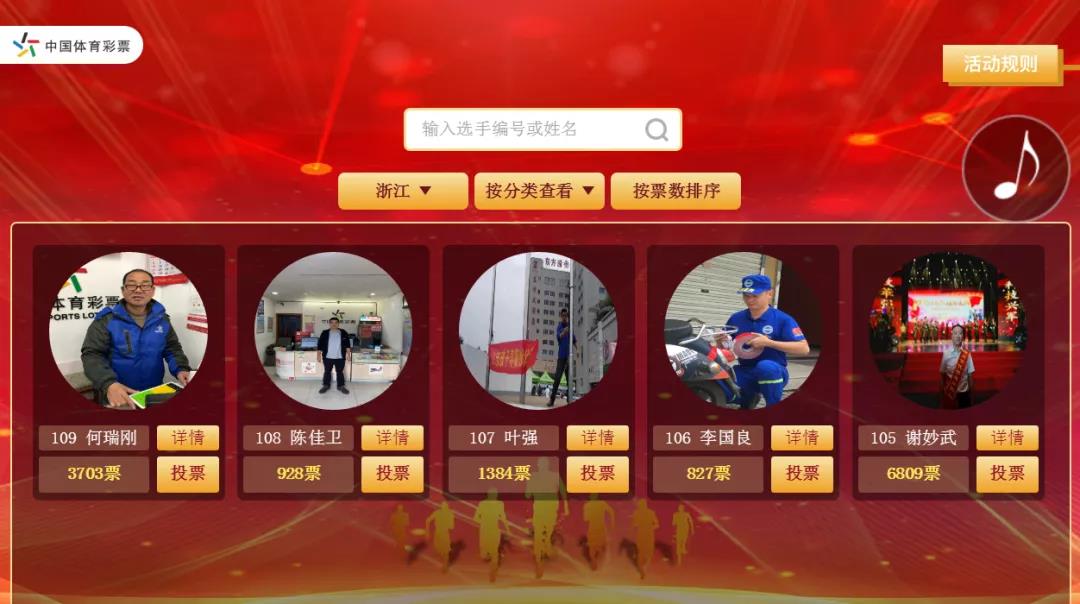The height and width of the screenshot is (604, 1080).
Task: View 详情 for 108 陈佳卫
Action: tap(392, 438)
